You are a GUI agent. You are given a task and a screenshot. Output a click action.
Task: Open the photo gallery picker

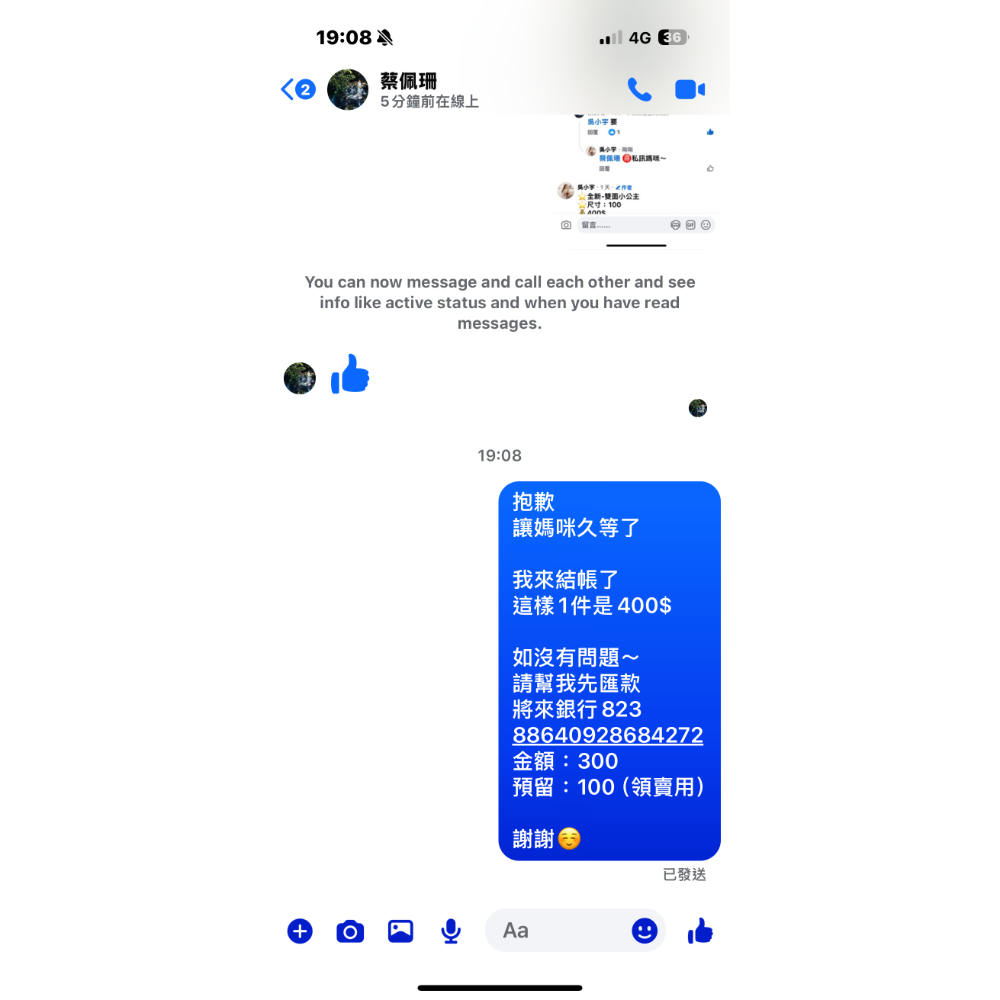pos(401,931)
